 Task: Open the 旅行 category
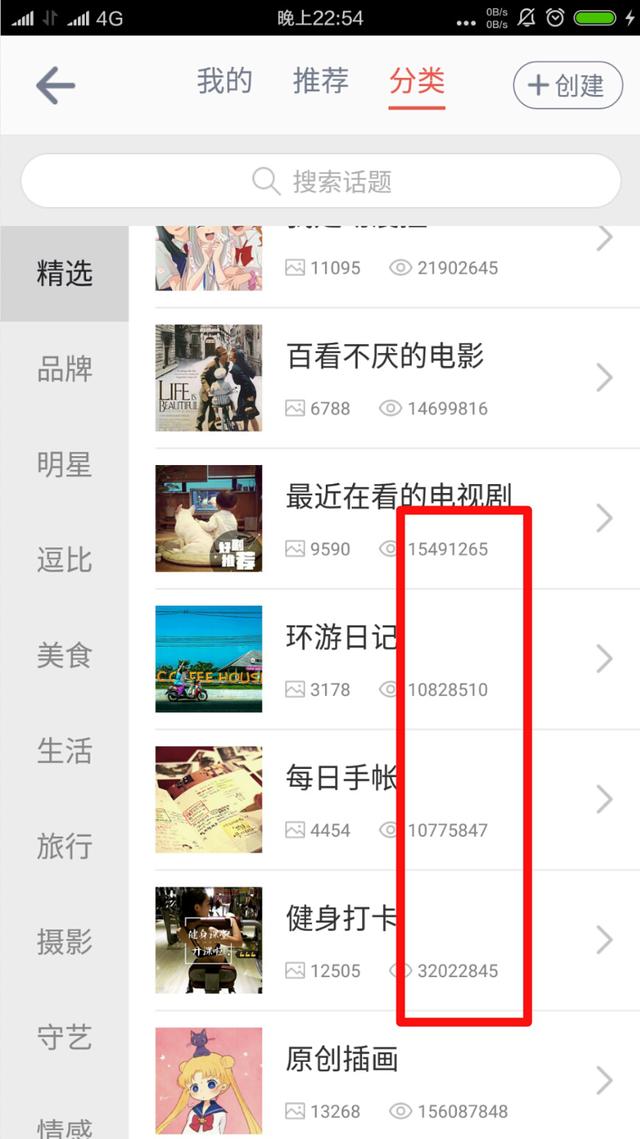point(65,846)
